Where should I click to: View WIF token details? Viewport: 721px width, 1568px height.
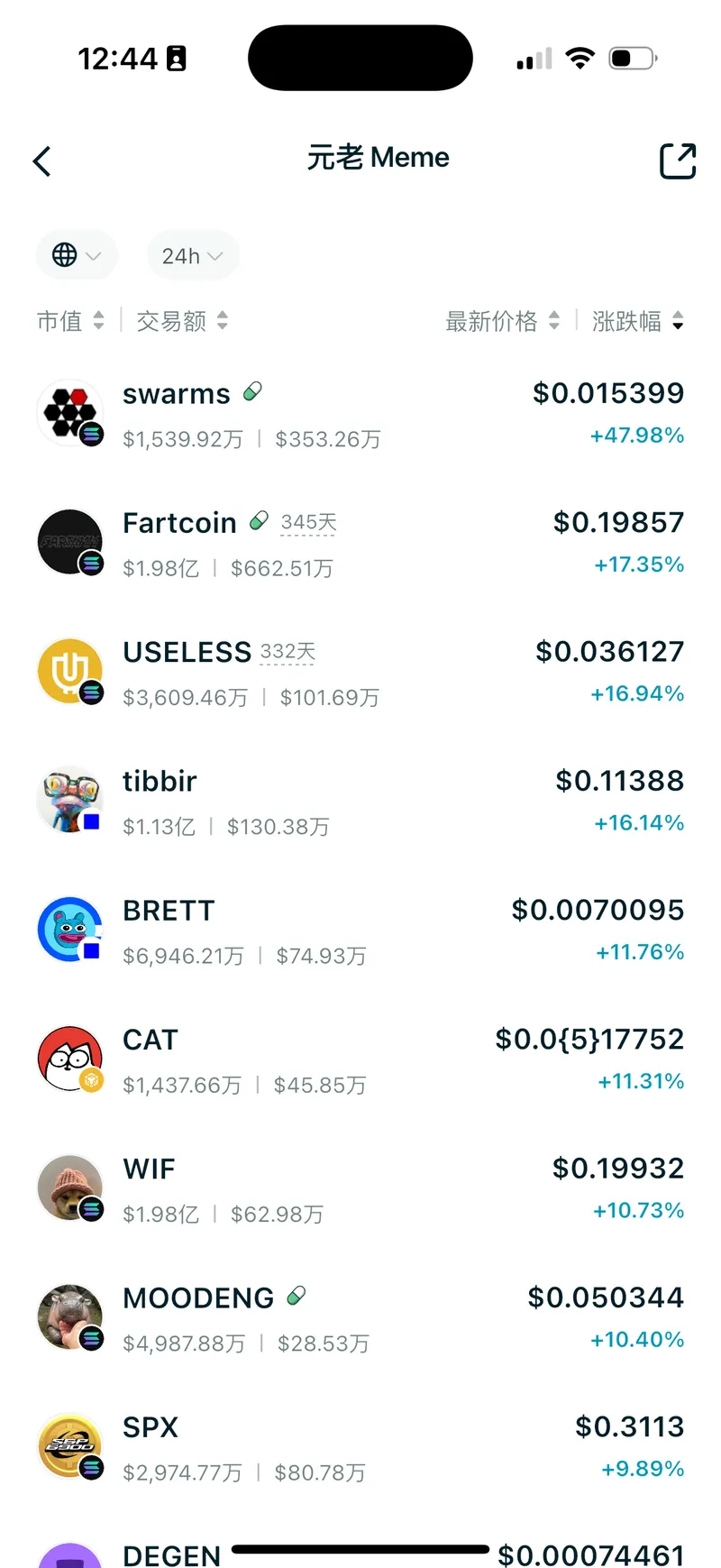[x=360, y=1189]
